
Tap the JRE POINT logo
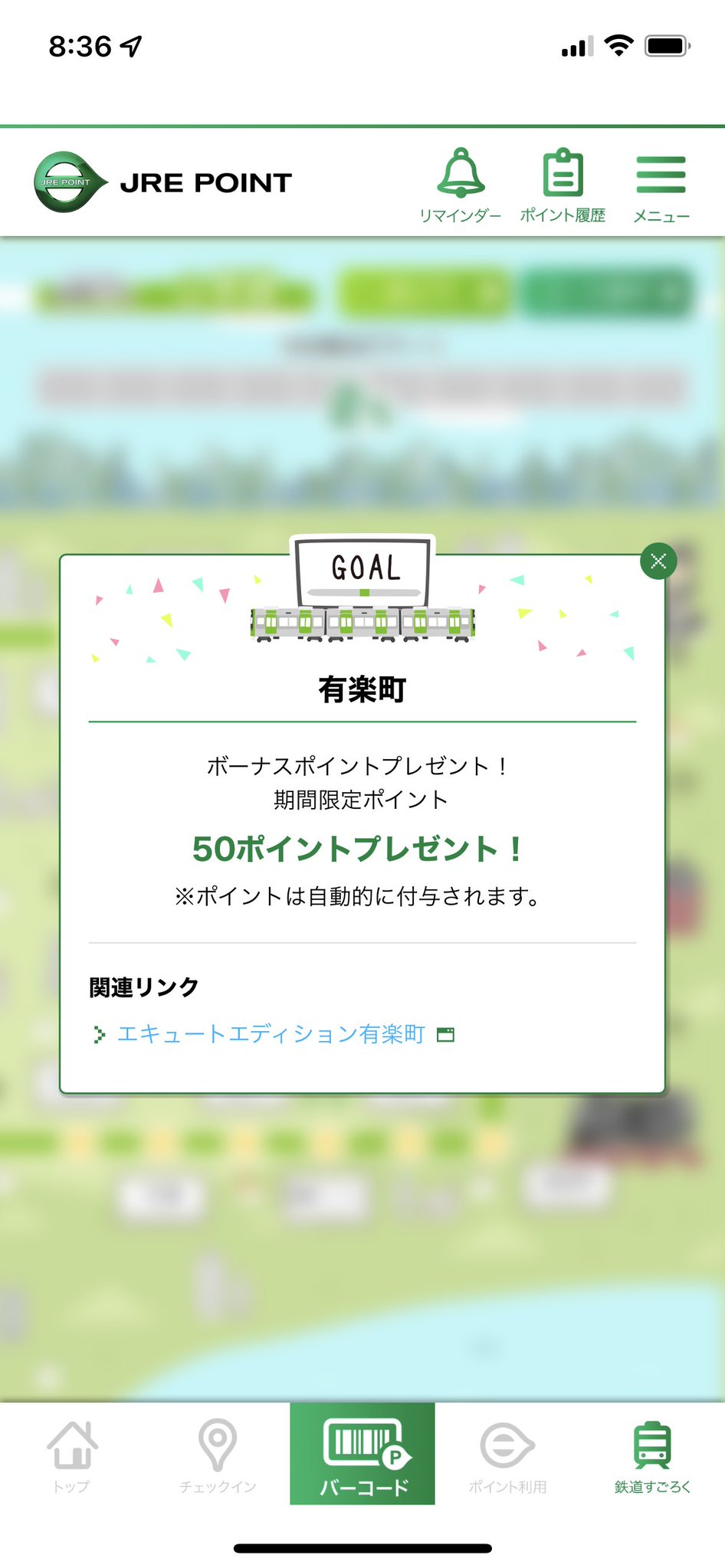click(163, 182)
